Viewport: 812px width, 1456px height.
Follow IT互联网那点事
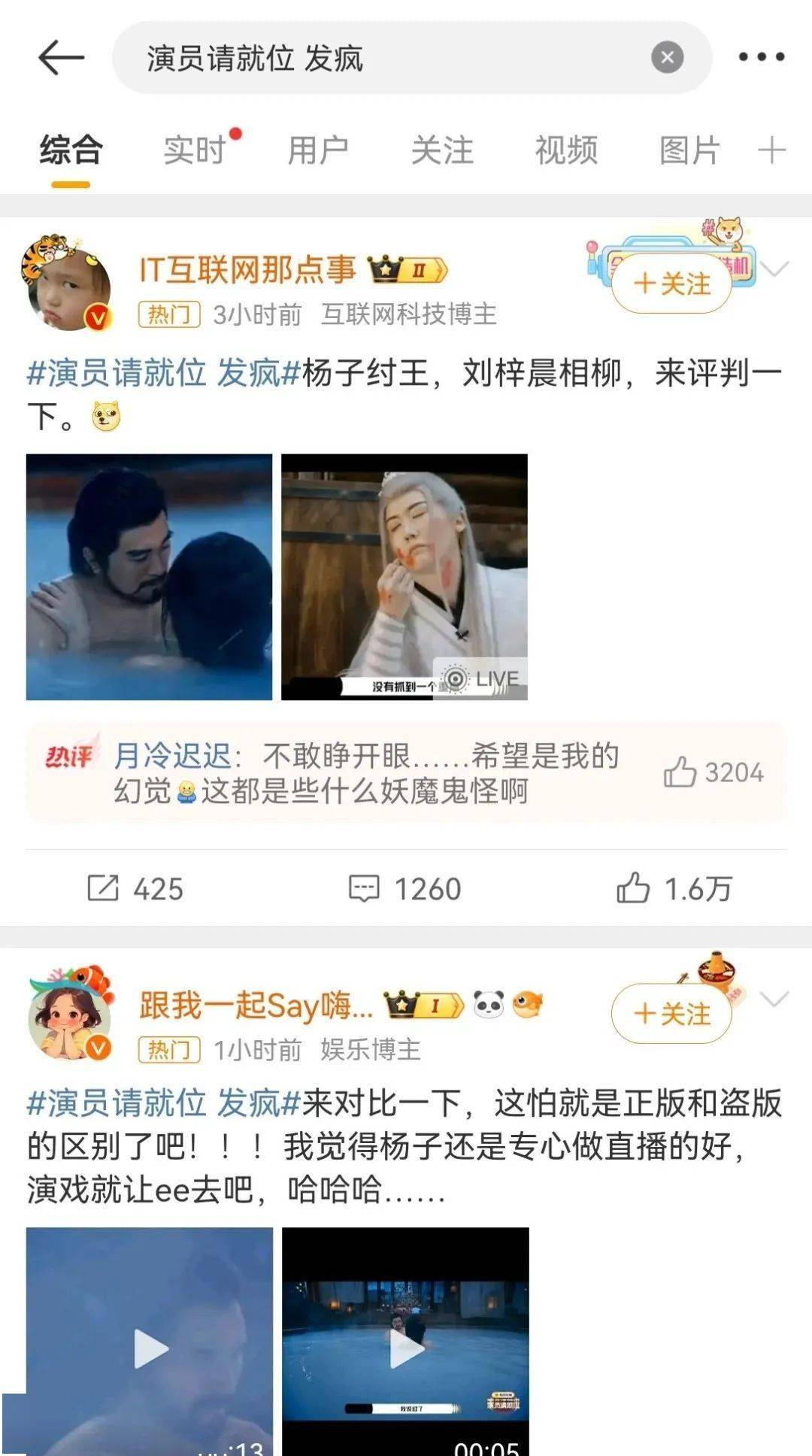671,284
